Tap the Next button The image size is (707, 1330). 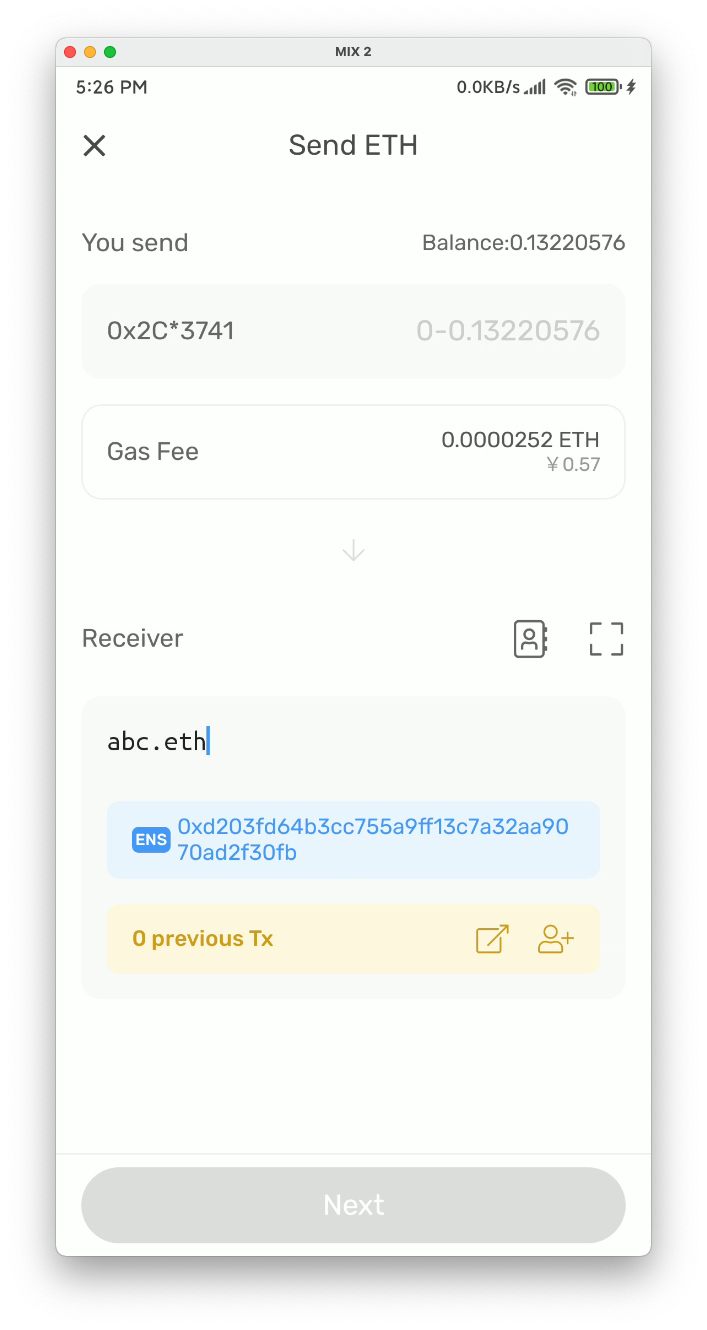(353, 1205)
